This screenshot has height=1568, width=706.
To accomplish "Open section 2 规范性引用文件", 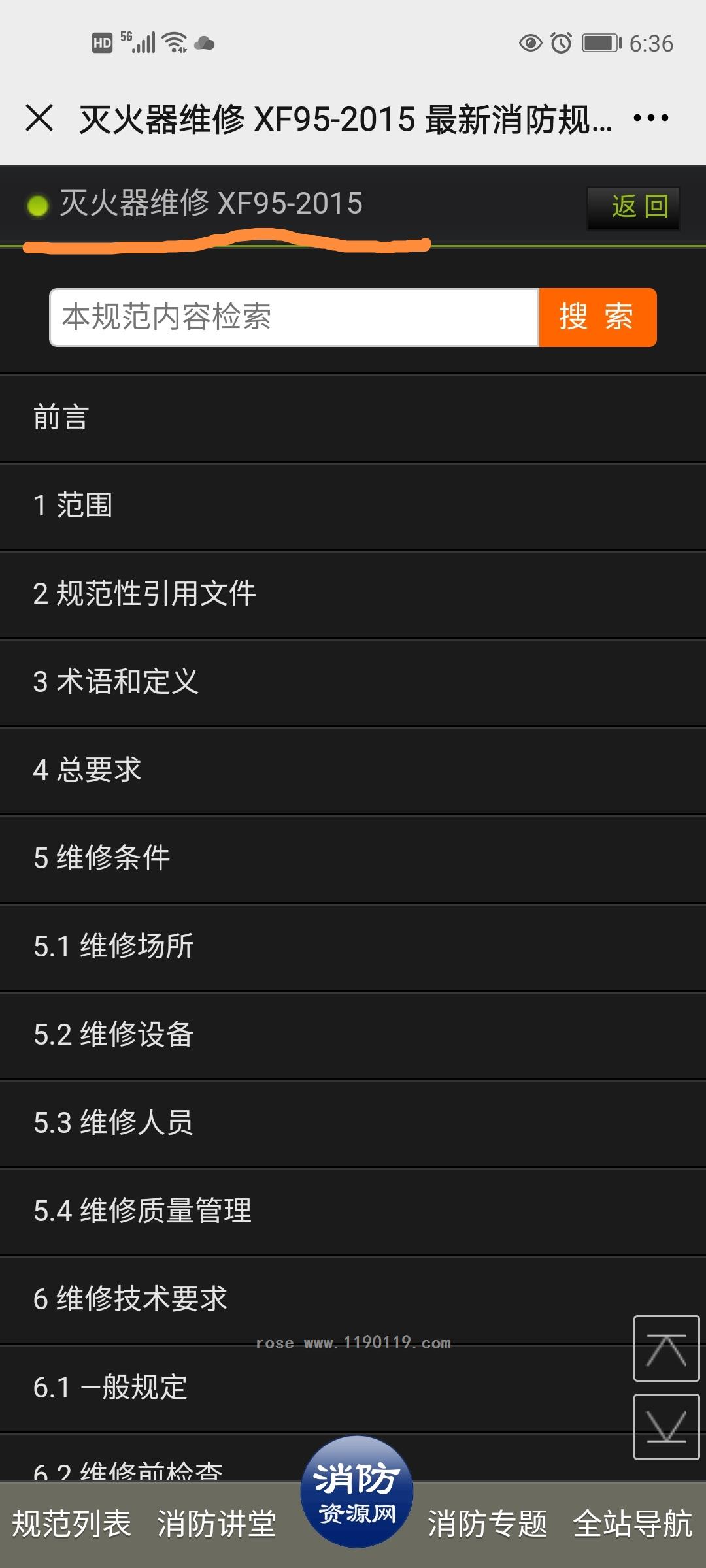I will (353, 595).
